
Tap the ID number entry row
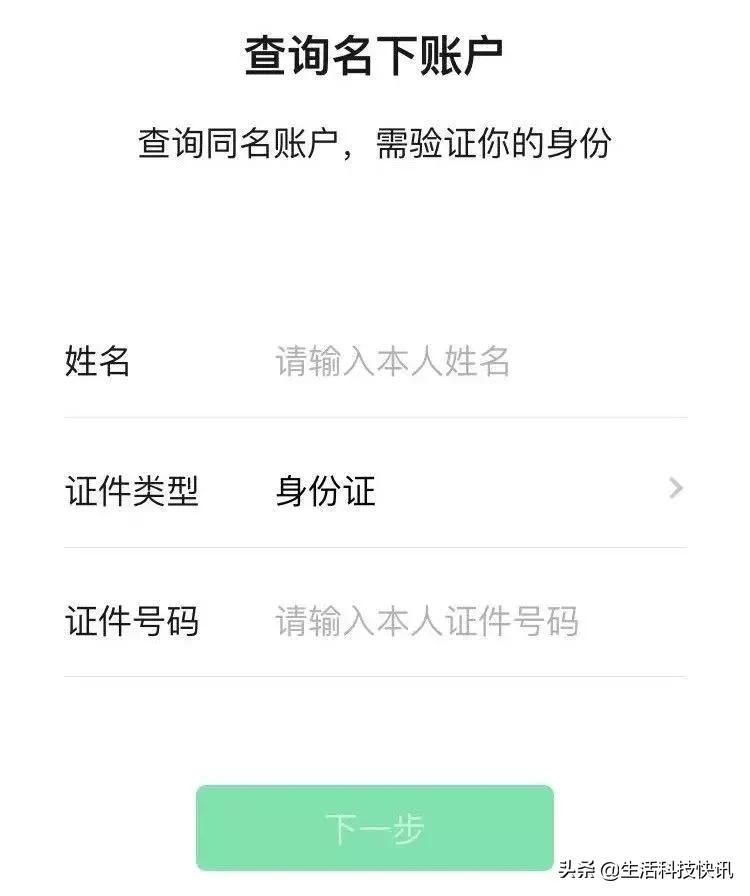click(375, 620)
